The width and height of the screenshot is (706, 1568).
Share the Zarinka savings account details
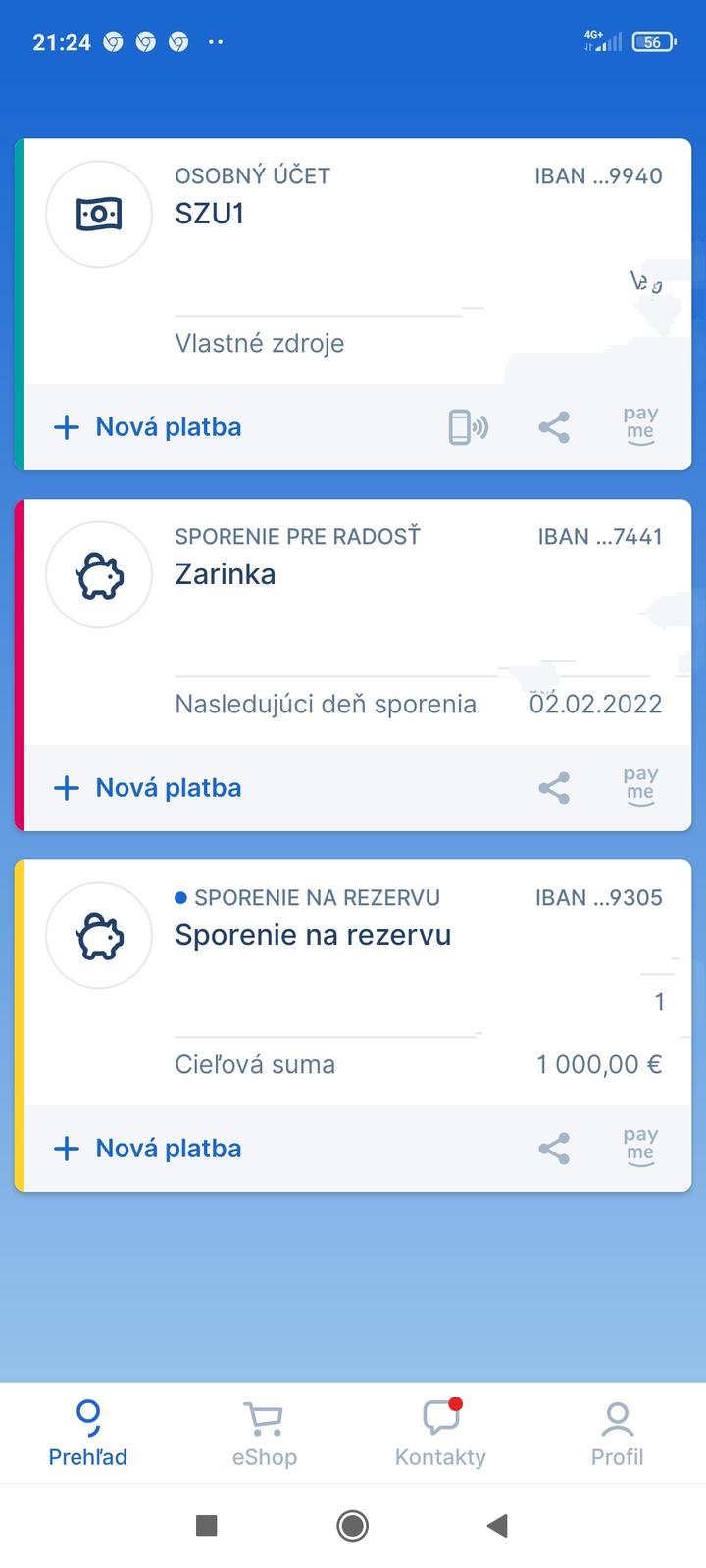[x=554, y=788]
